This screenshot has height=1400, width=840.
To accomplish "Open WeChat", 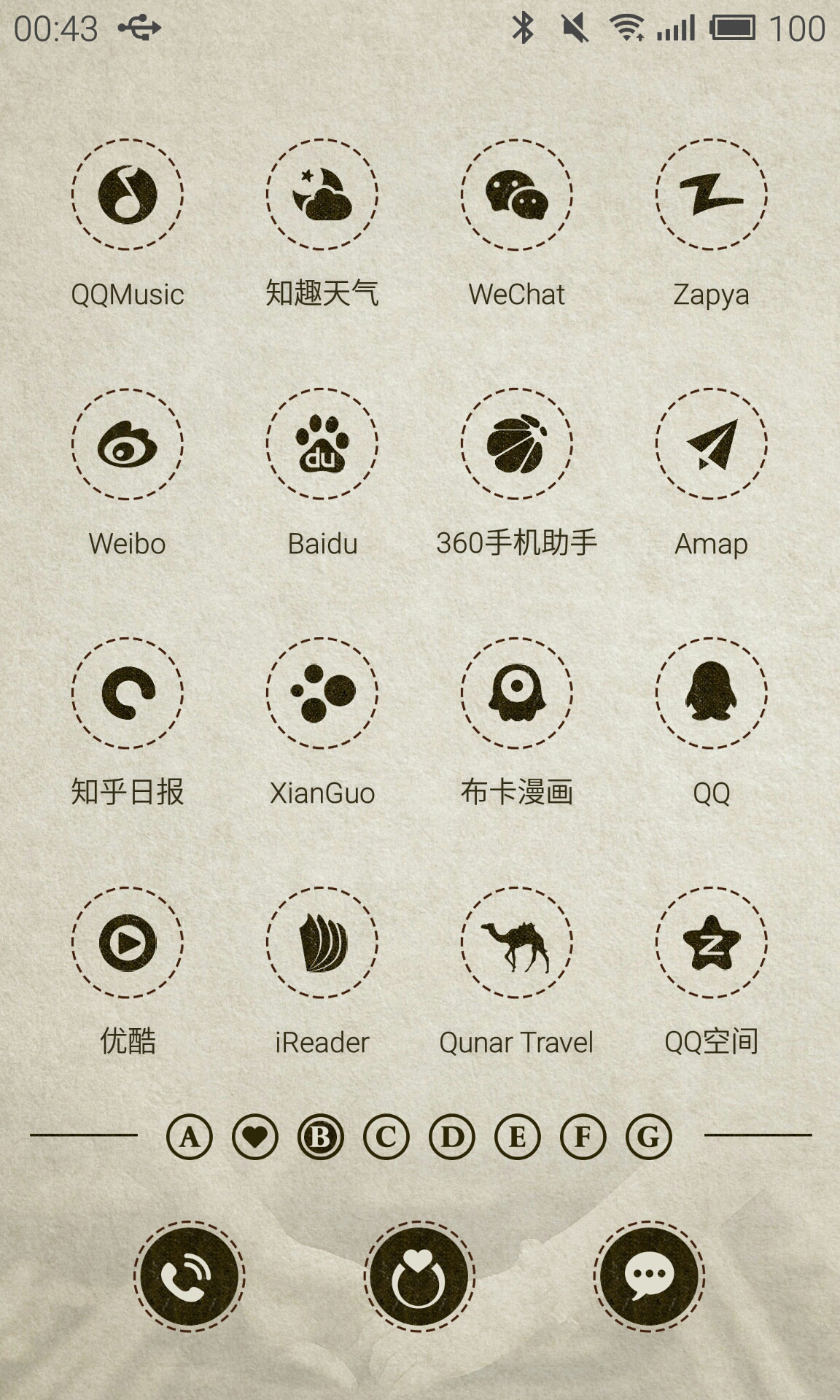I will click(x=516, y=195).
